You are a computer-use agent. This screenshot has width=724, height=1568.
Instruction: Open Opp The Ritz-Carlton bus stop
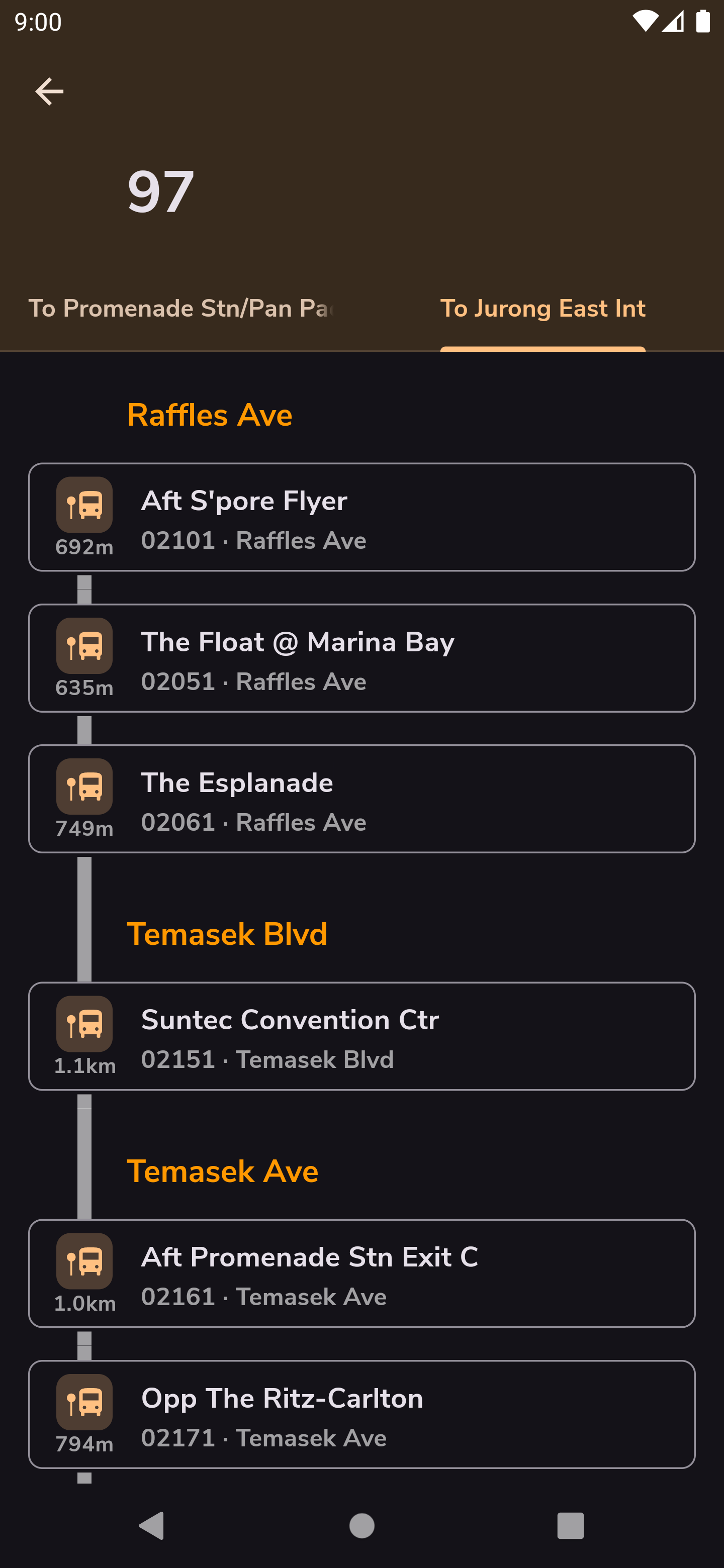[x=361, y=1414]
